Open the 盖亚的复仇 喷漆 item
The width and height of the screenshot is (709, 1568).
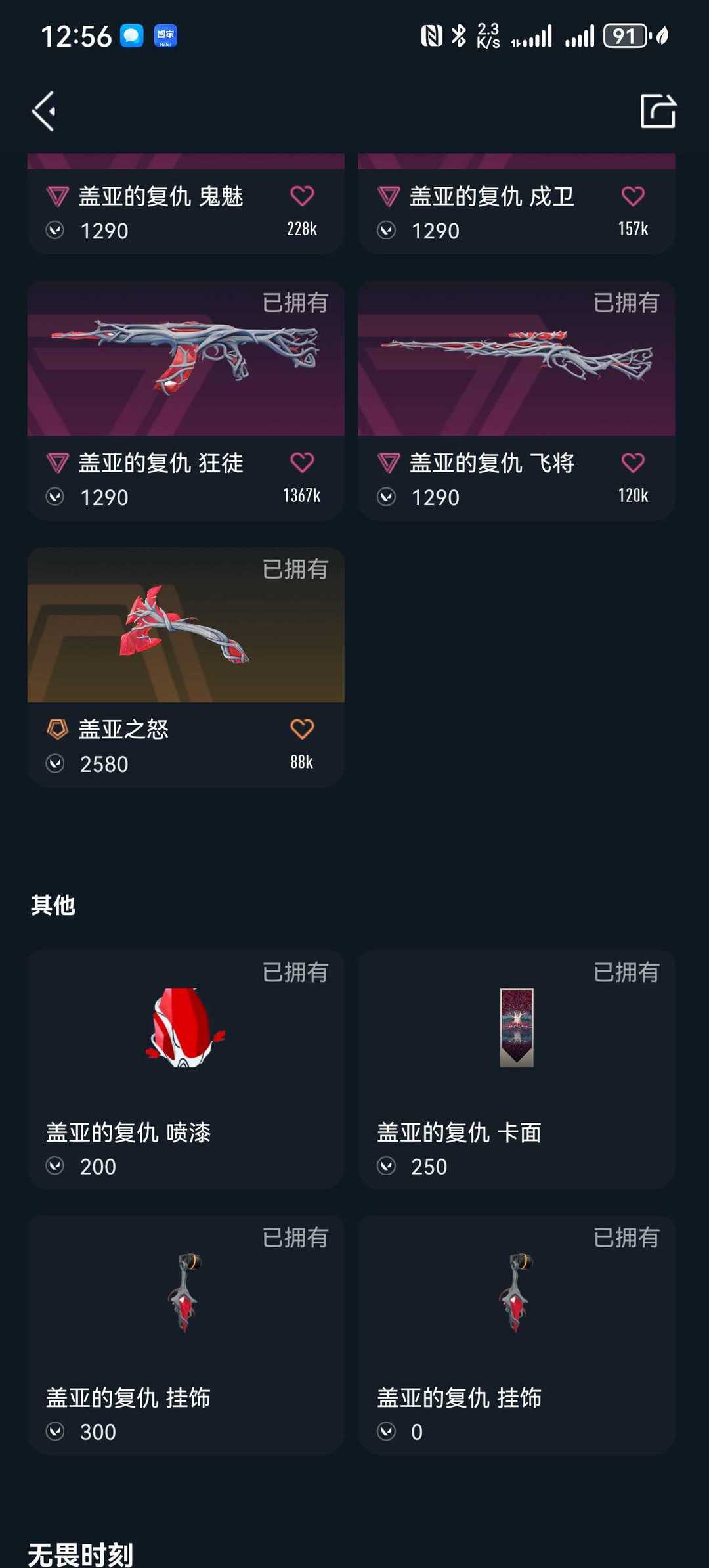186,1069
